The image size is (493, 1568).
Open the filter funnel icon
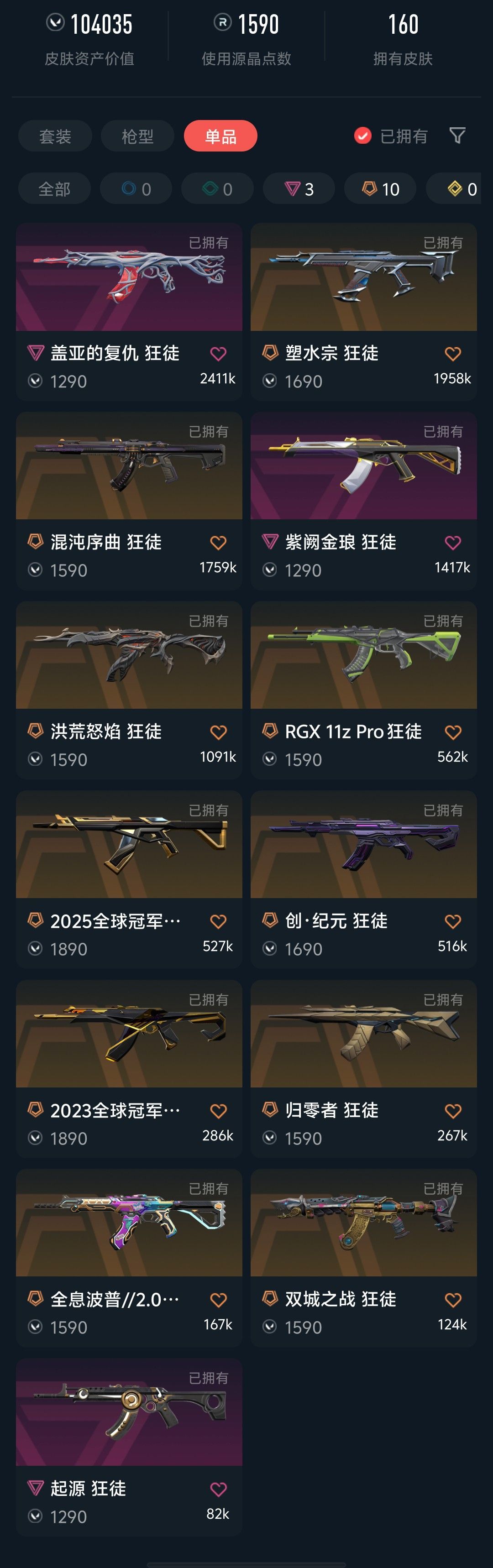(457, 135)
